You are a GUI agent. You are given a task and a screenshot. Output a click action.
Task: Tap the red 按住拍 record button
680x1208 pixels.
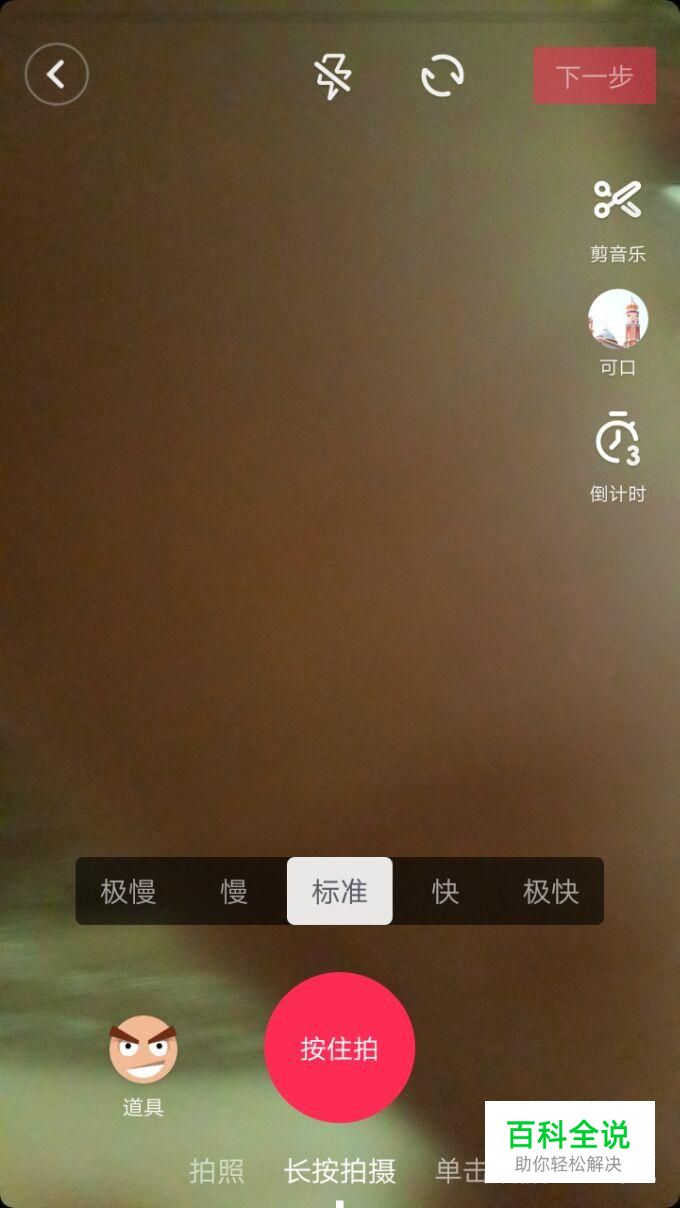pyautogui.click(x=340, y=1048)
